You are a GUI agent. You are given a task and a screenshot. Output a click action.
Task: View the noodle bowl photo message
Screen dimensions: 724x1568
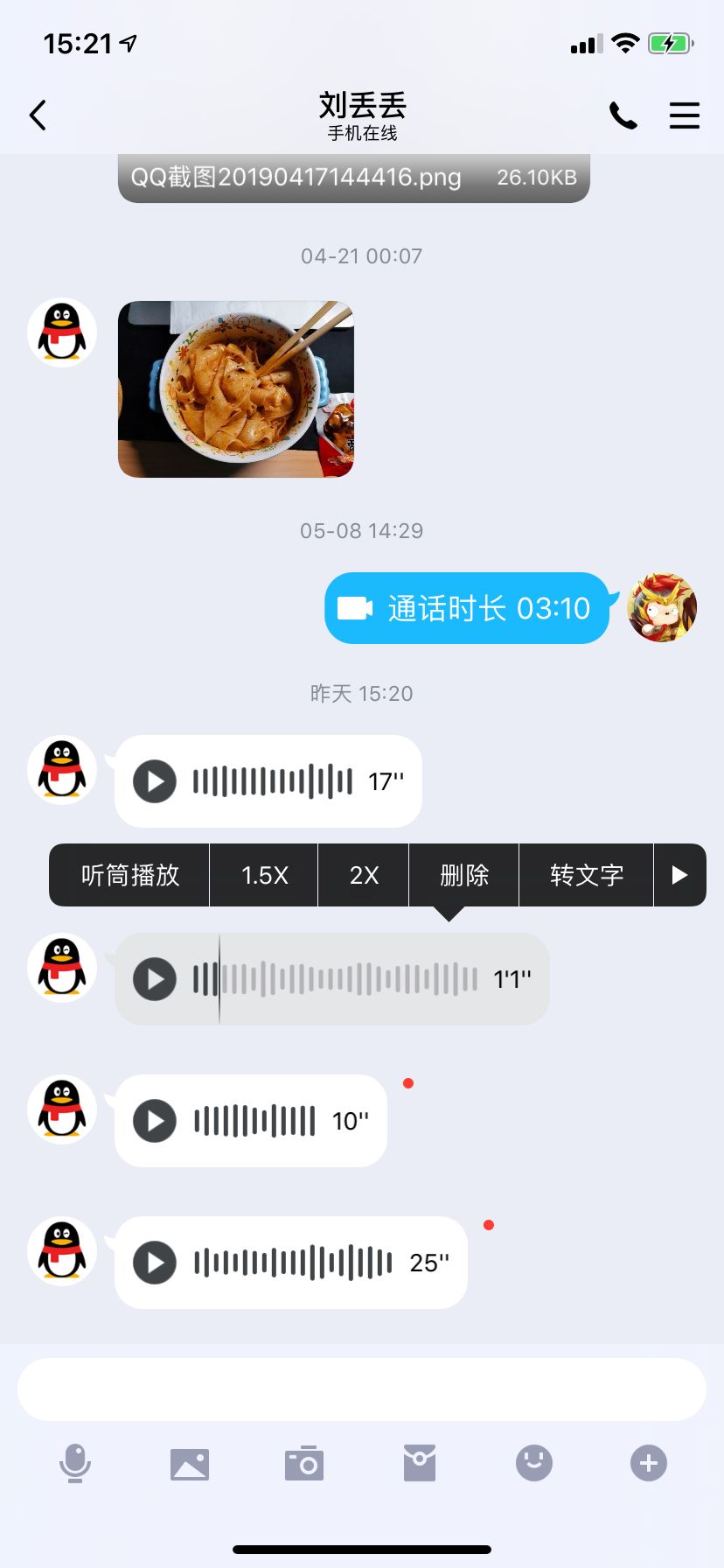[236, 389]
